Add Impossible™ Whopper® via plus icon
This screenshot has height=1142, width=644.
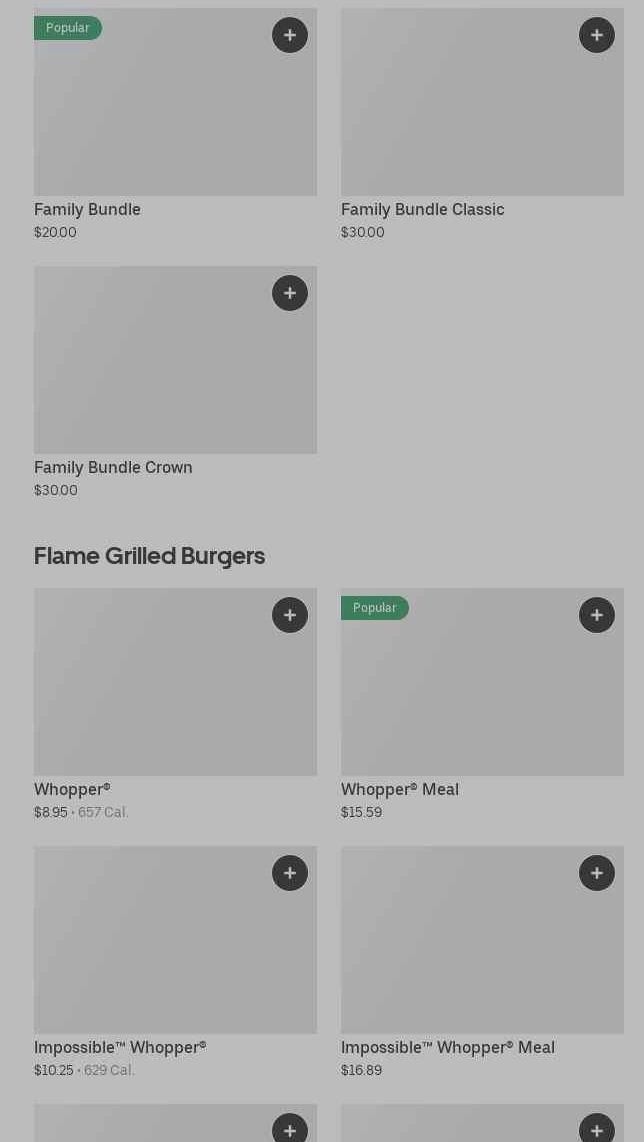coord(290,873)
